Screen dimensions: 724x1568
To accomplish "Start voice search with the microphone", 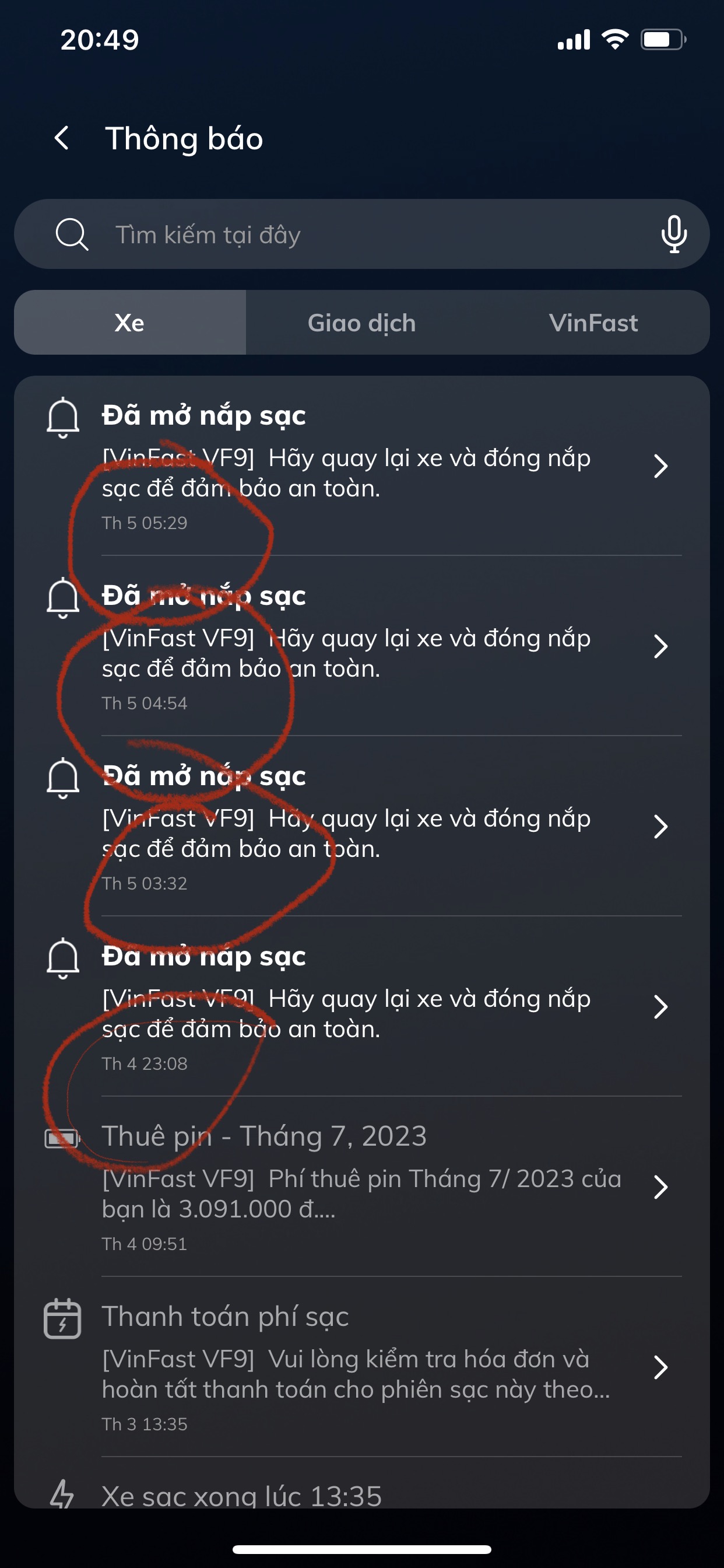I will click(673, 235).
